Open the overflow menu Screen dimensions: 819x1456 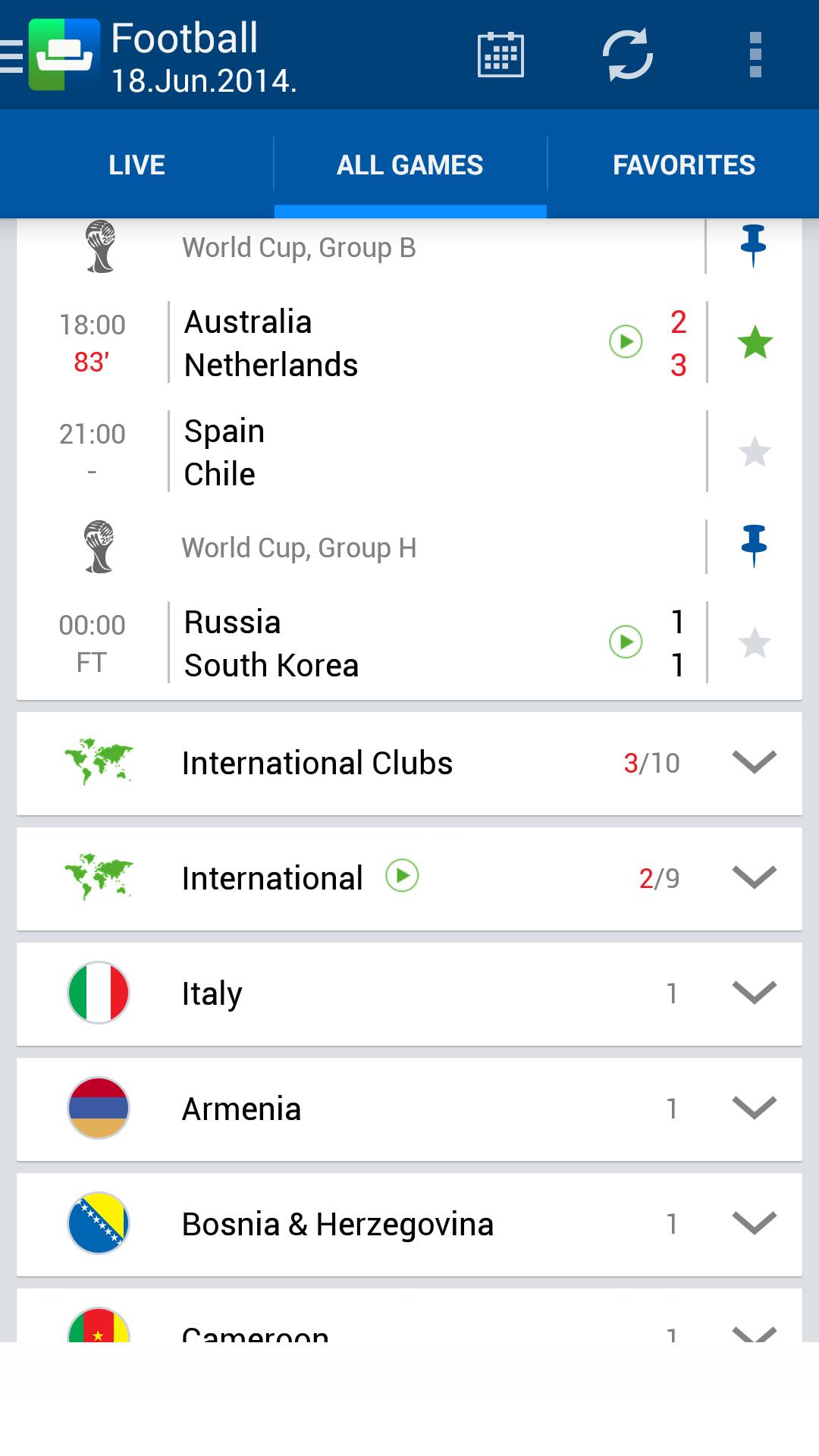tap(755, 55)
